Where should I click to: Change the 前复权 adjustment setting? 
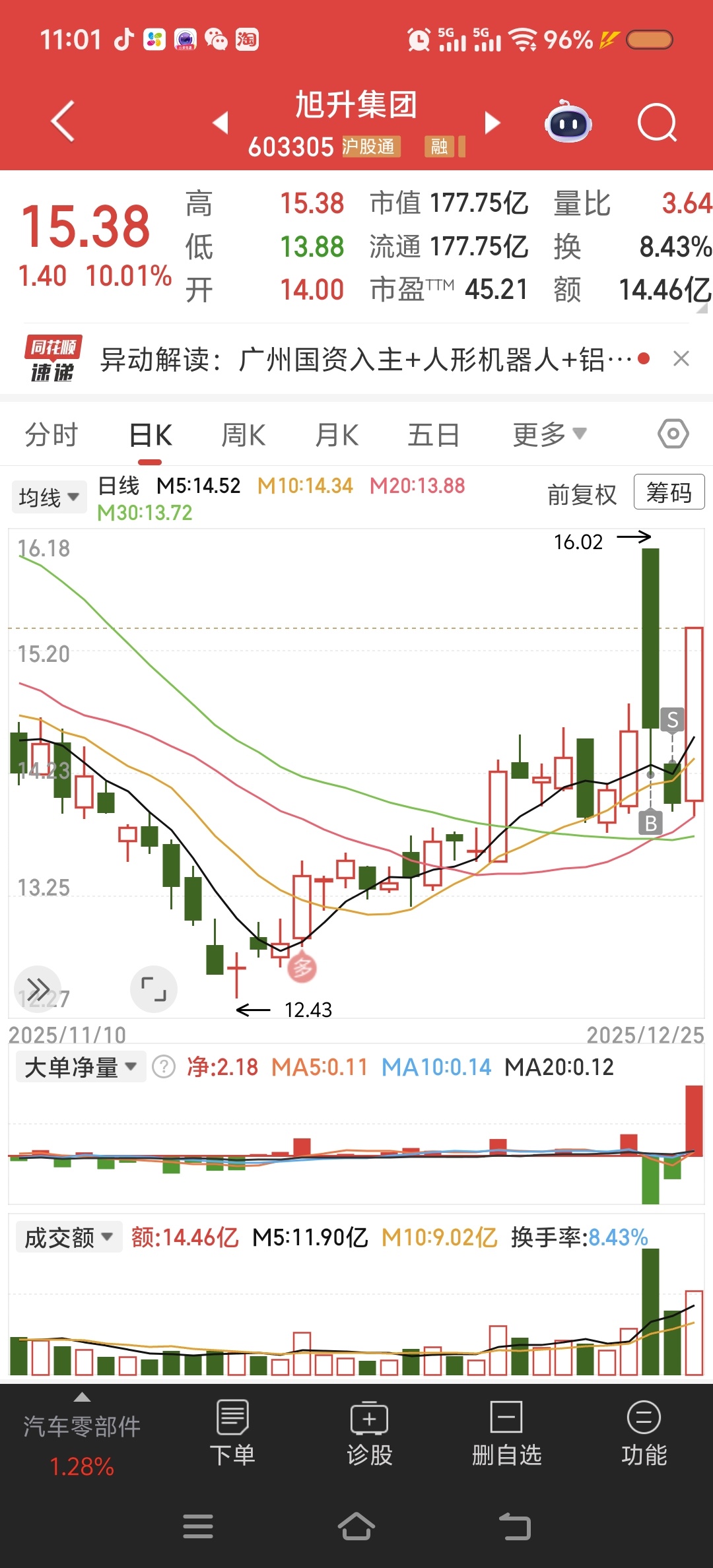[582, 494]
